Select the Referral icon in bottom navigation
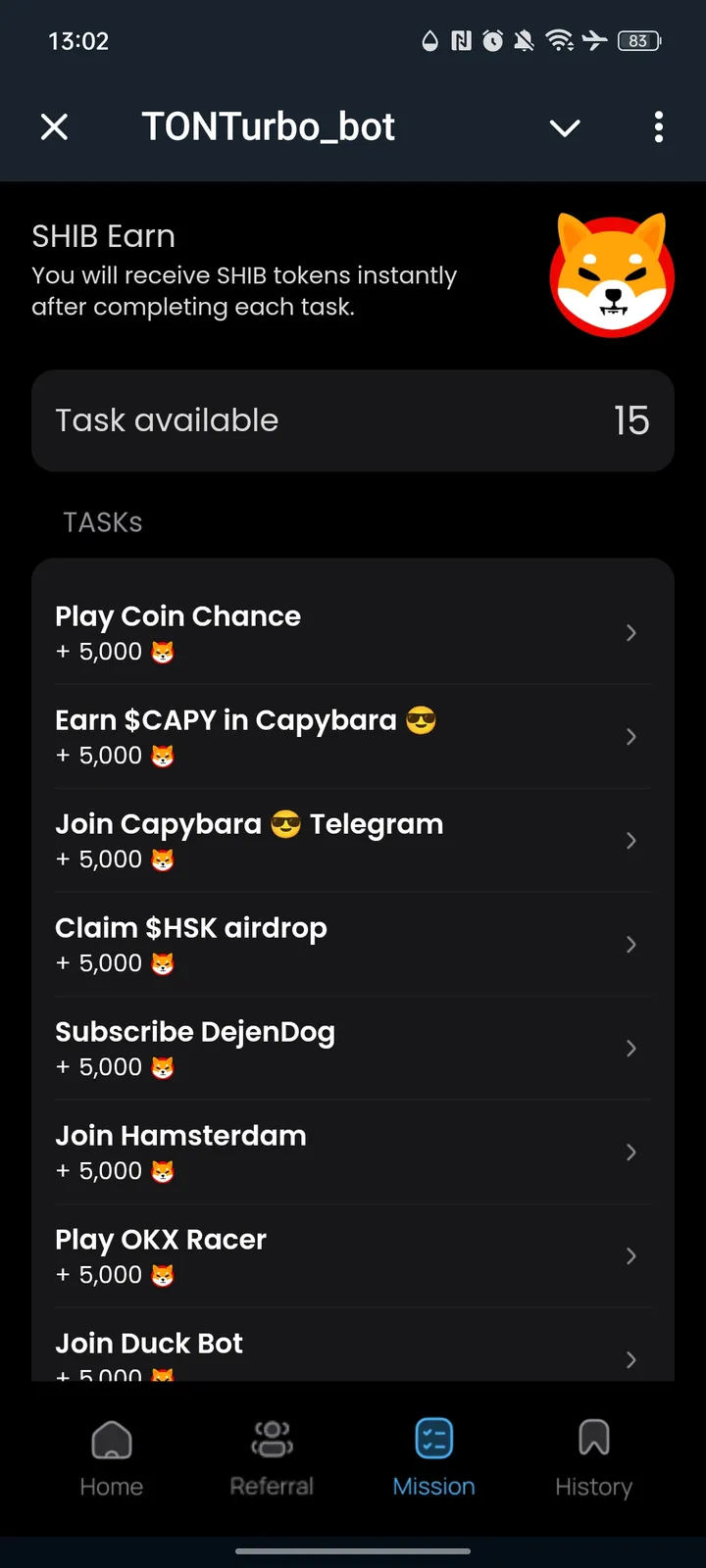706x1568 pixels. [272, 1439]
